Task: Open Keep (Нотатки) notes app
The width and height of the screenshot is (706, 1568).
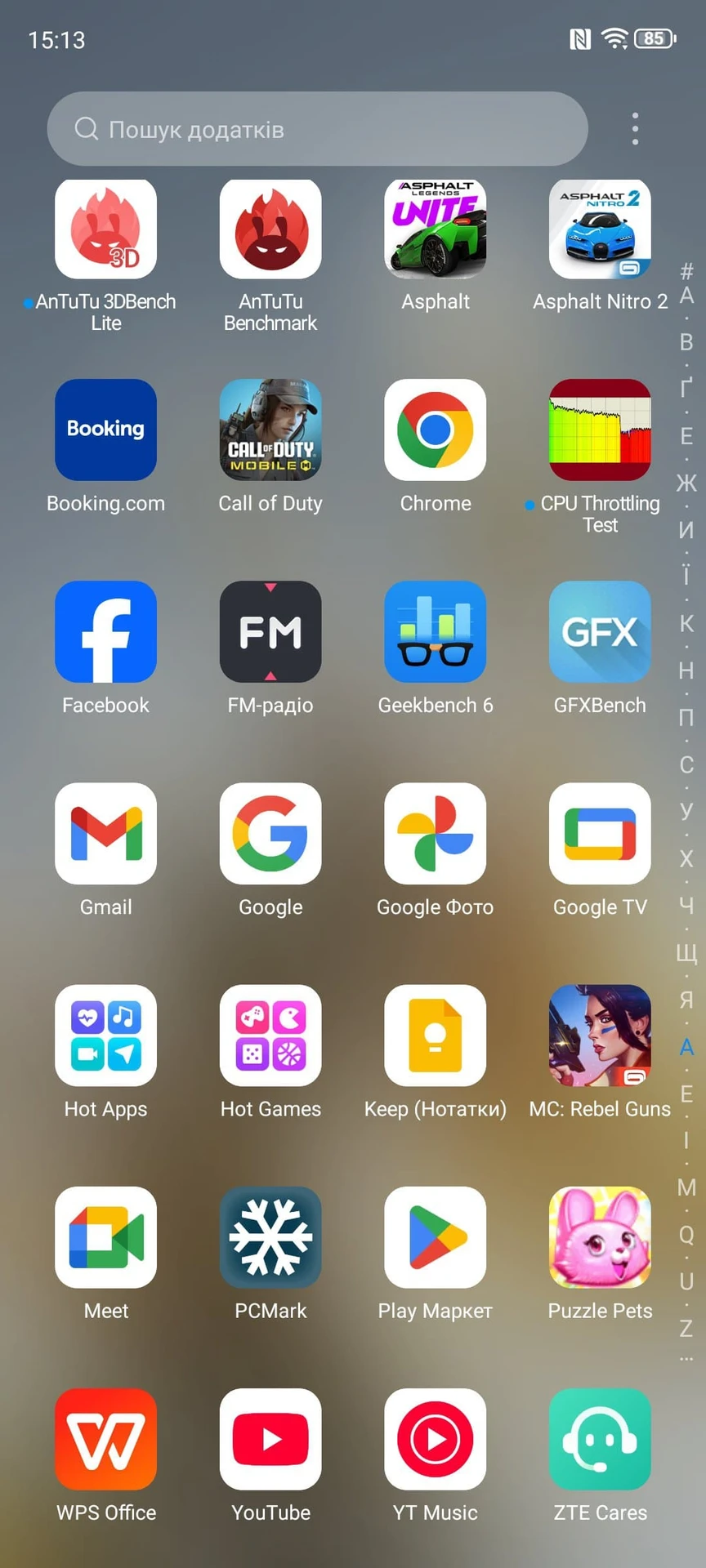Action: [435, 1036]
